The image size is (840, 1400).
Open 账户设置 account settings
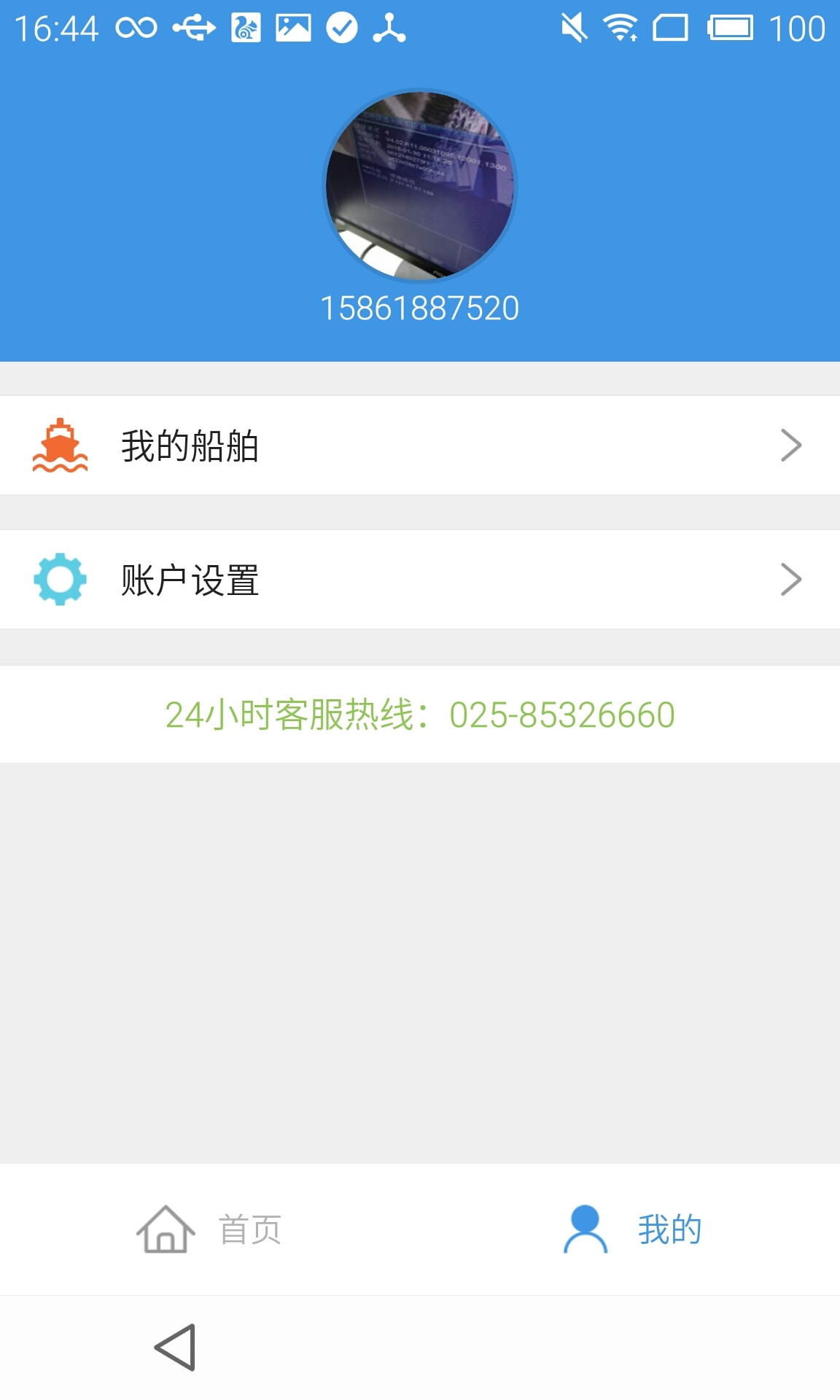coord(420,580)
